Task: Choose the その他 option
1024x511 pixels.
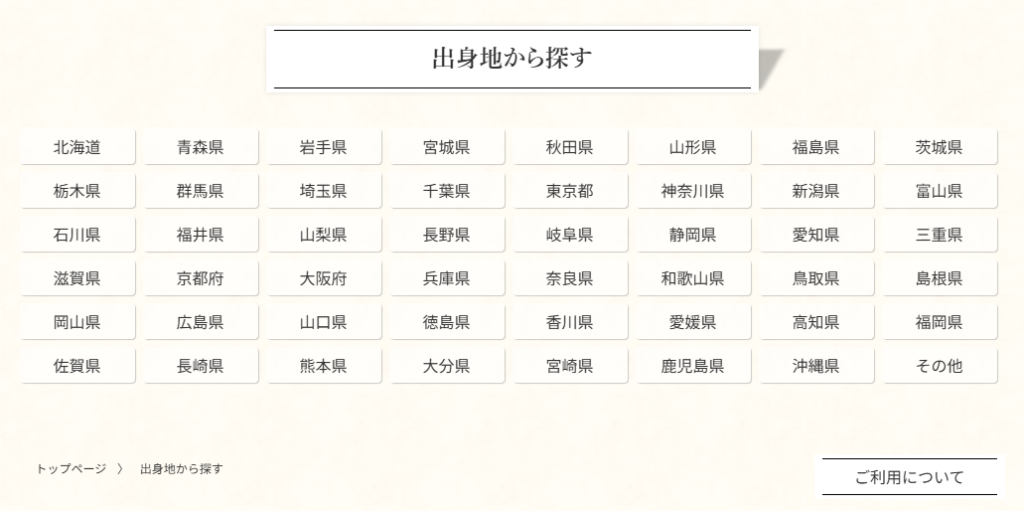Action: pos(939,366)
